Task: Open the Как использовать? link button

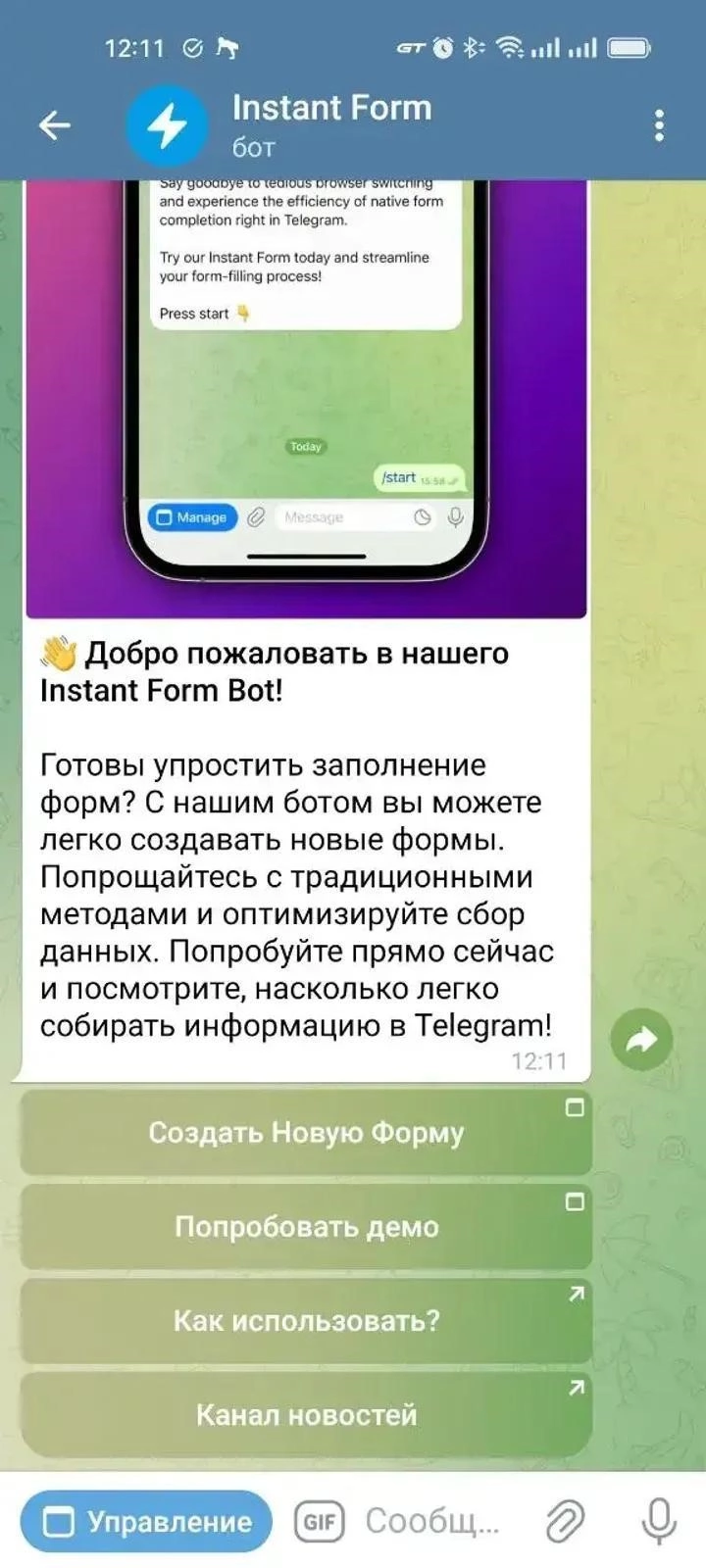Action: tap(306, 1321)
